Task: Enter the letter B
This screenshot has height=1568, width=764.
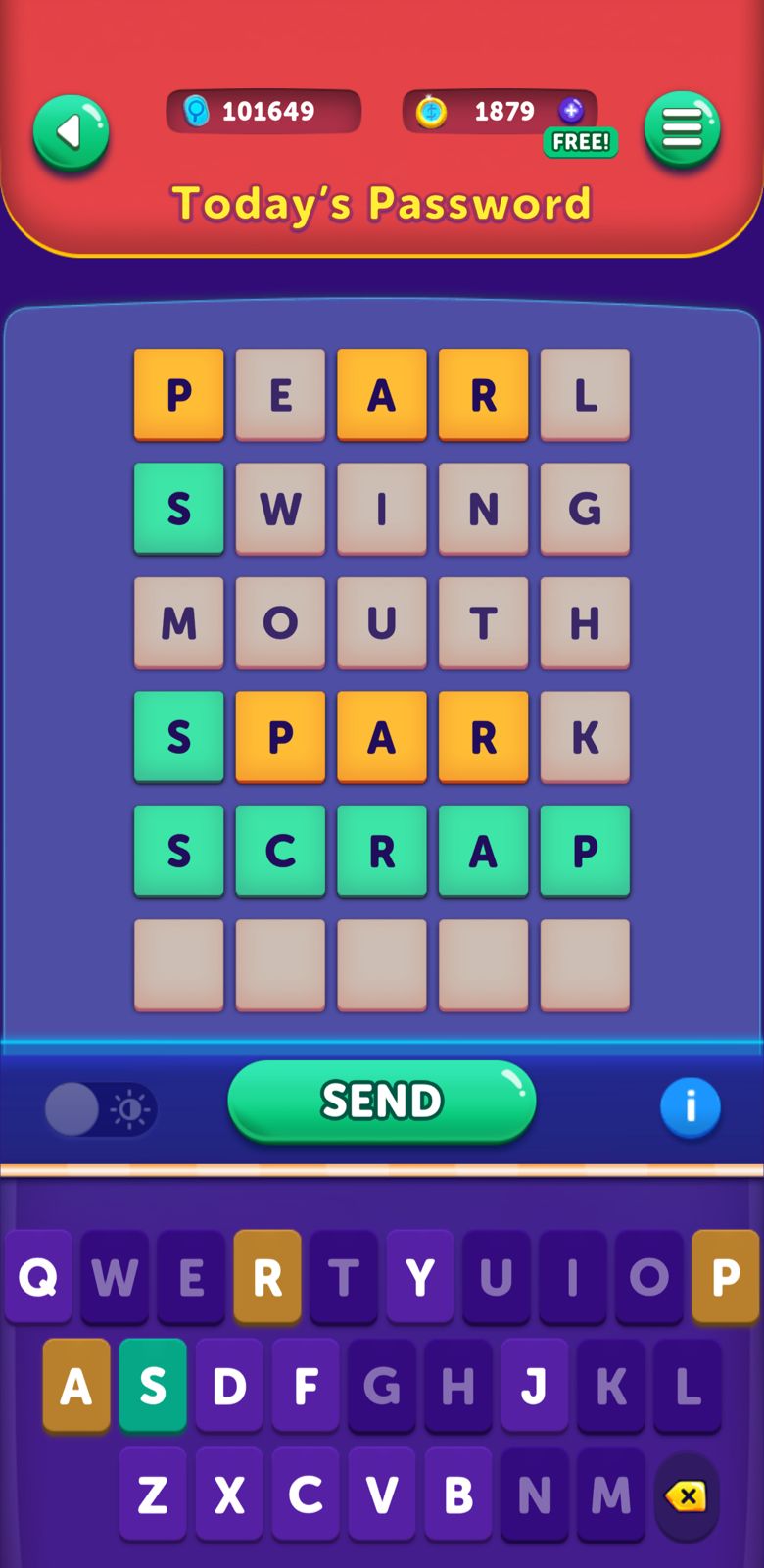Action: (458, 1494)
